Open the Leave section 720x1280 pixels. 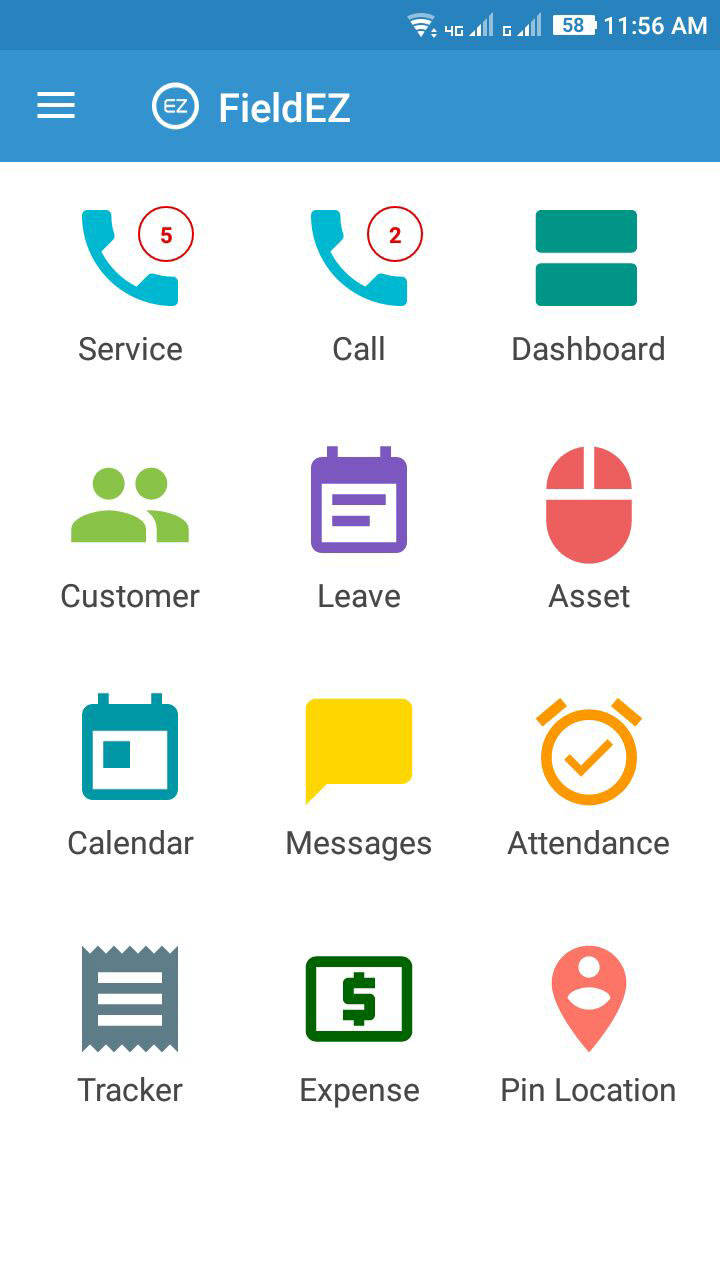359,498
